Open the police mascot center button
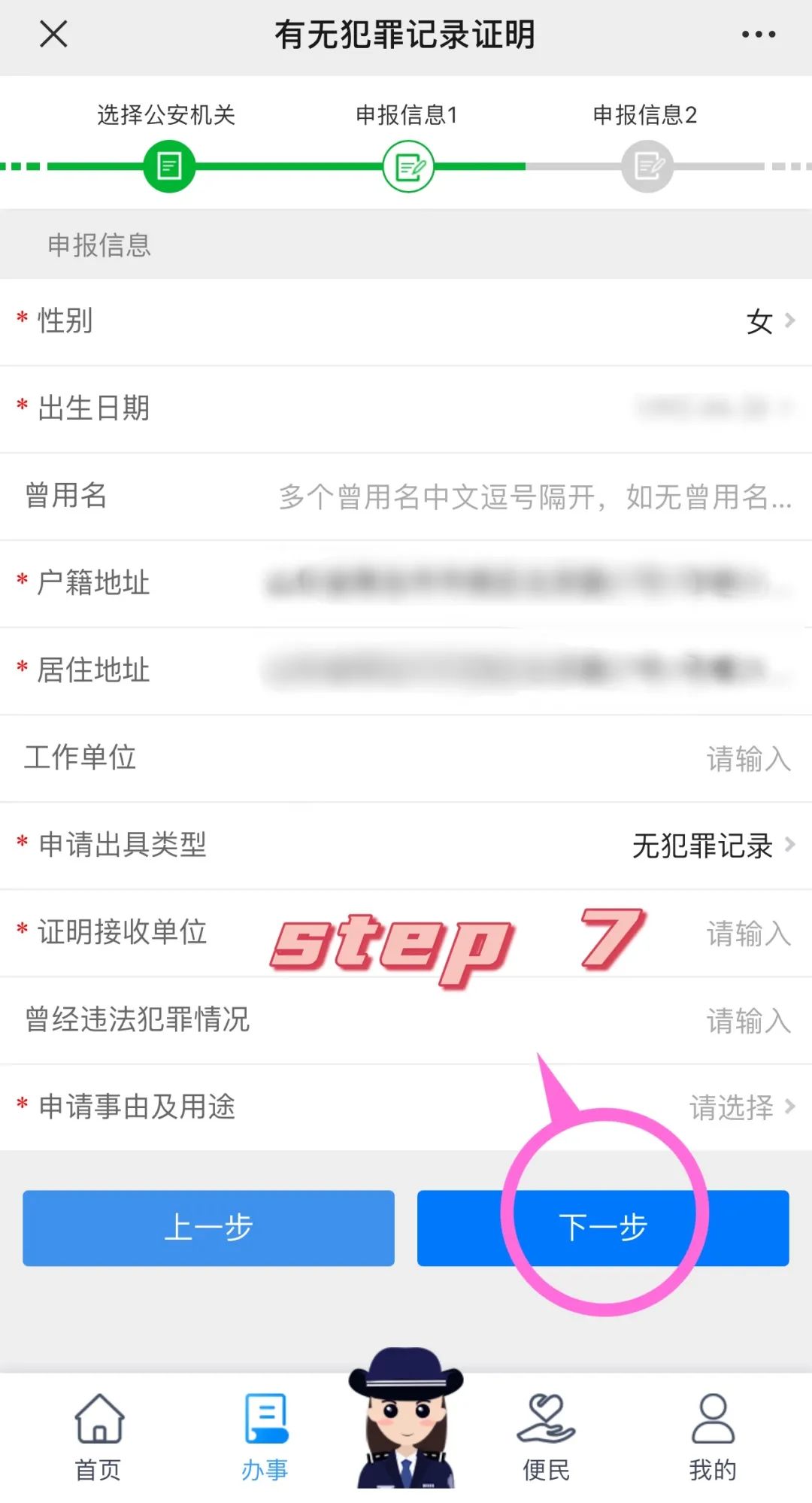Viewport: 812px width, 1503px height. [x=406, y=1422]
